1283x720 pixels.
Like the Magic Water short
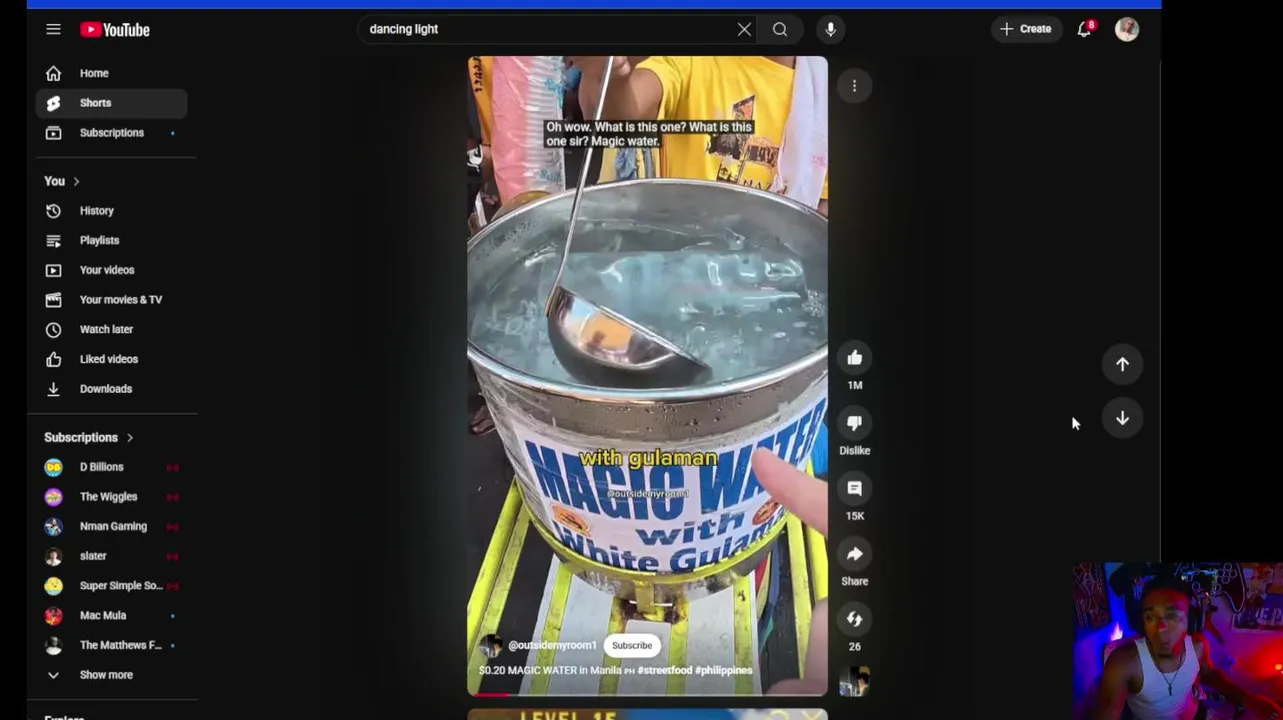(854, 358)
